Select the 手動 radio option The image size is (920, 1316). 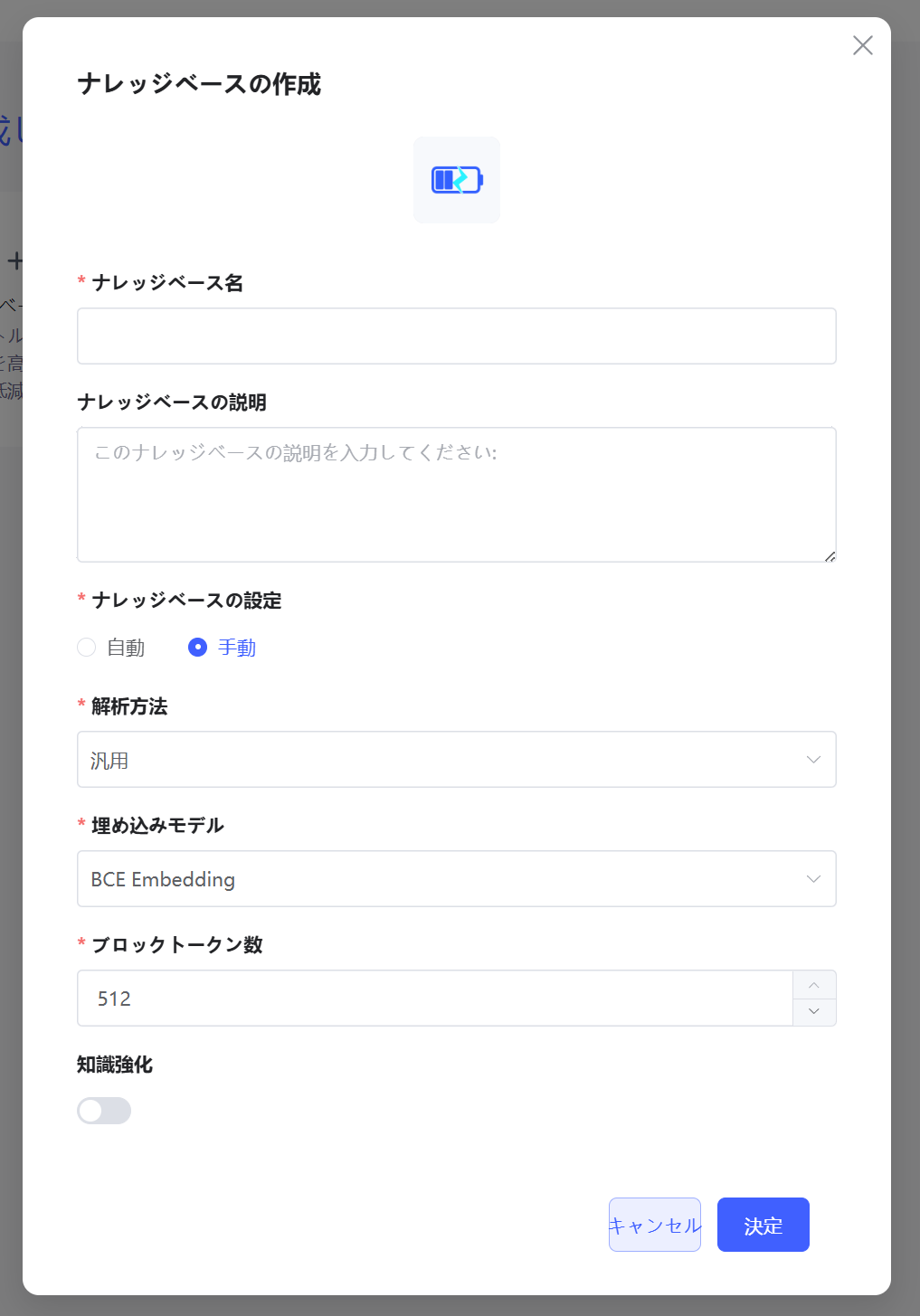point(198,648)
